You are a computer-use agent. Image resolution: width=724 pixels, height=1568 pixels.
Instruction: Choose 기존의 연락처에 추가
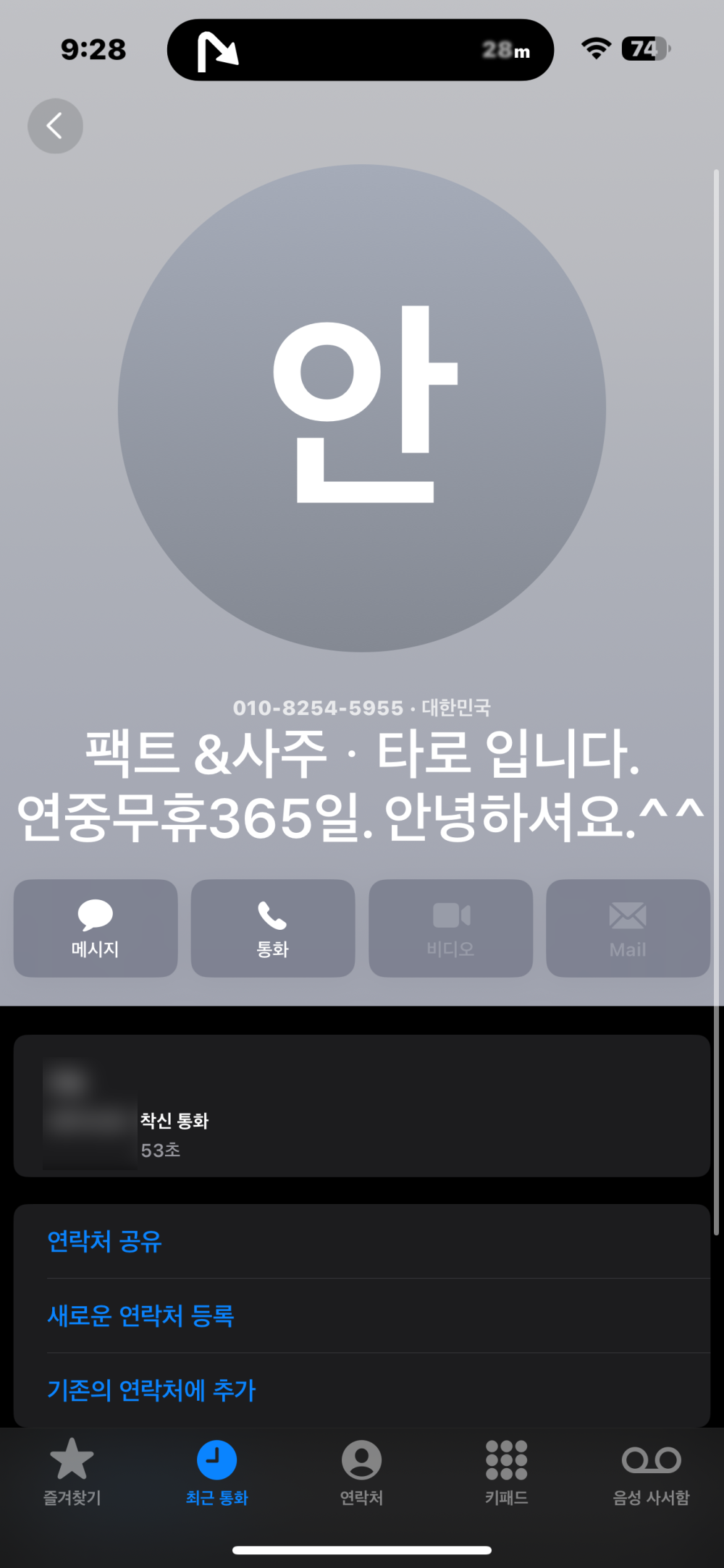[152, 1390]
